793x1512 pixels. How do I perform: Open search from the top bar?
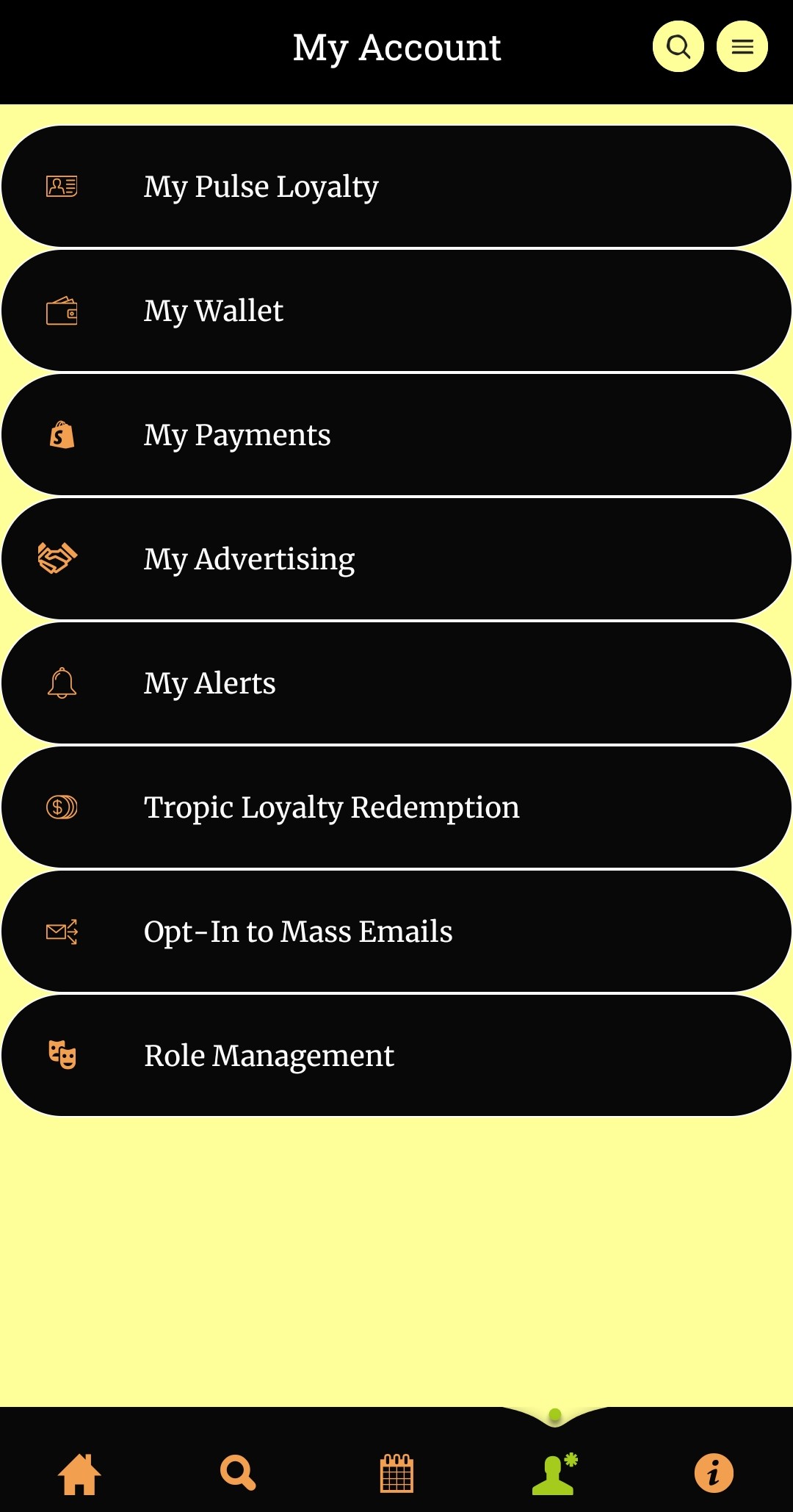click(678, 46)
